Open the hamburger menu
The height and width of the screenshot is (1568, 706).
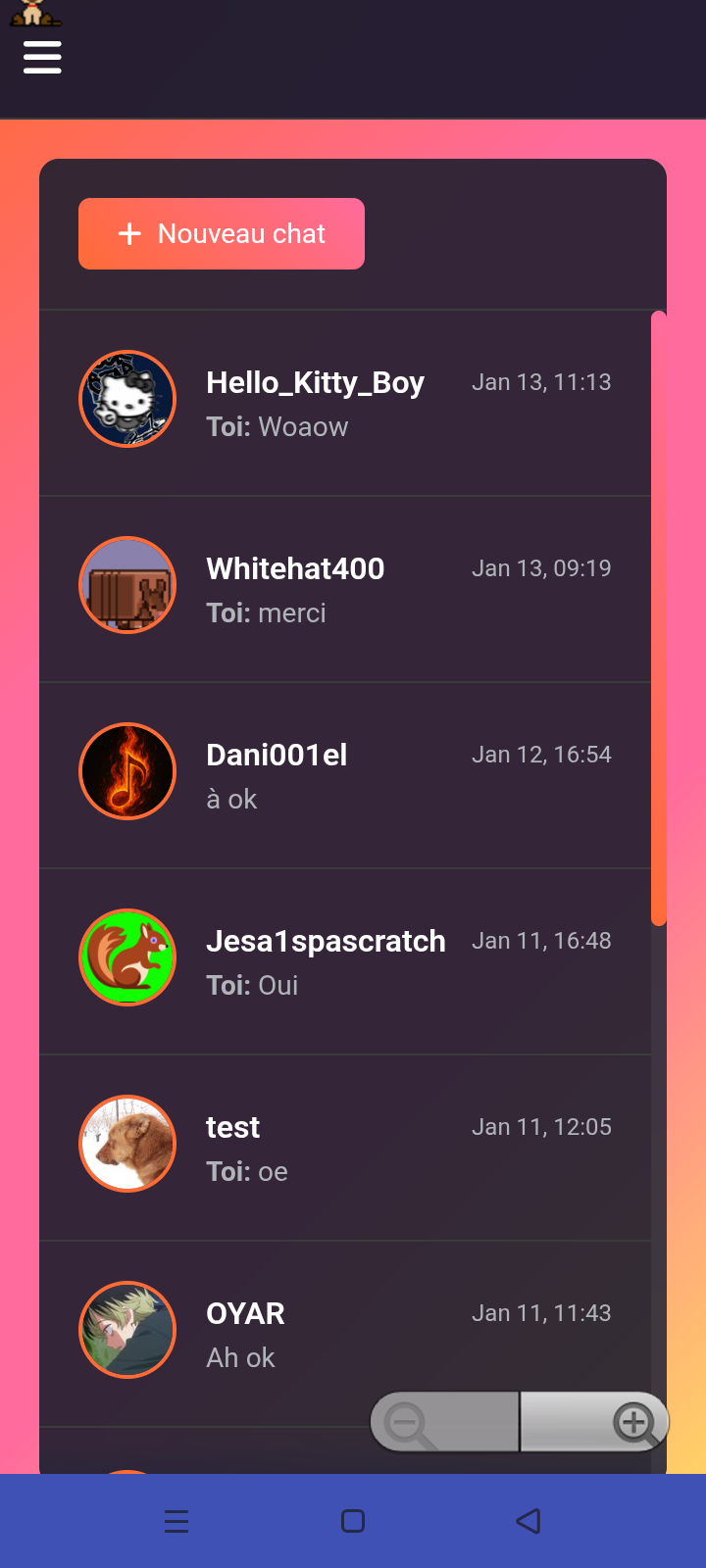(42, 57)
